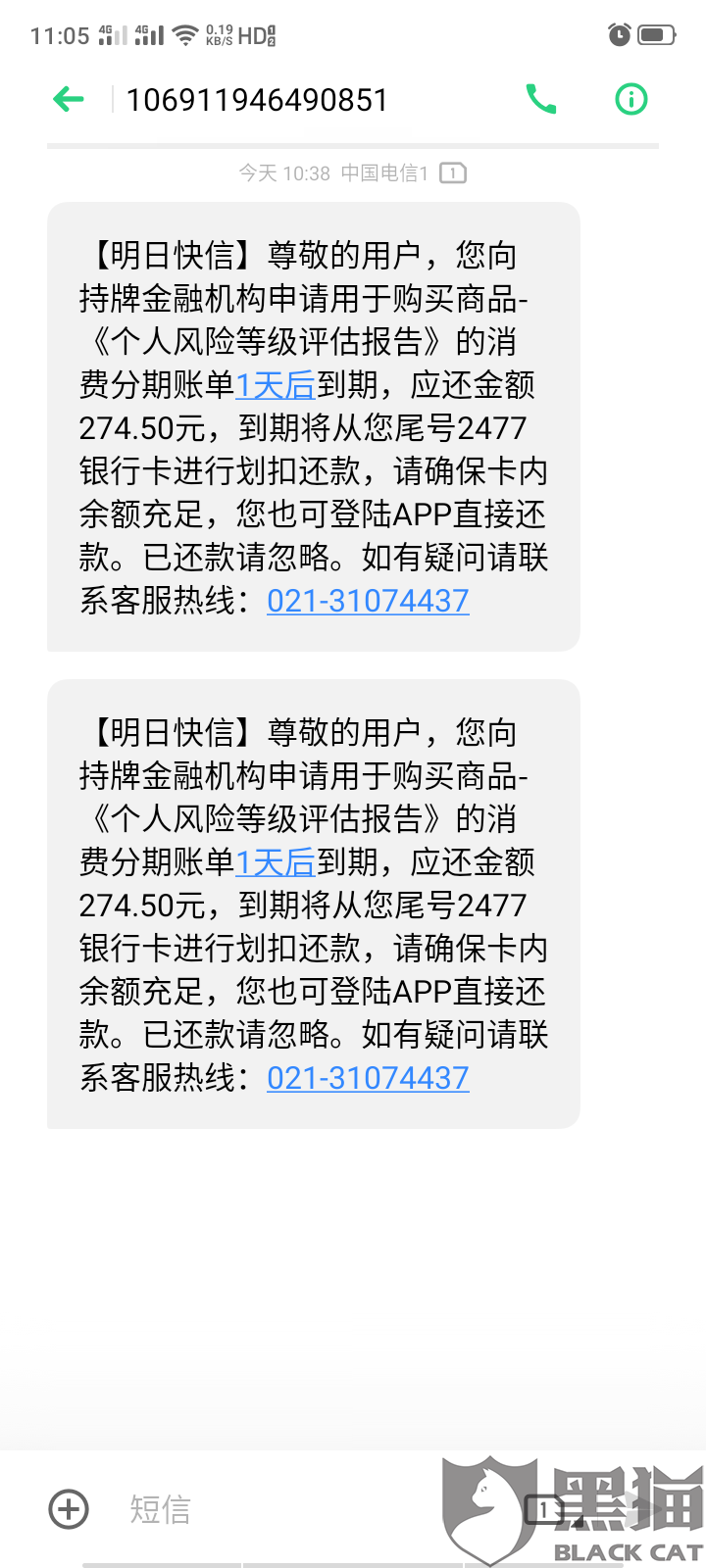Open the "1天后" link in second message
Screen dimensions: 706x1568
pos(276,862)
